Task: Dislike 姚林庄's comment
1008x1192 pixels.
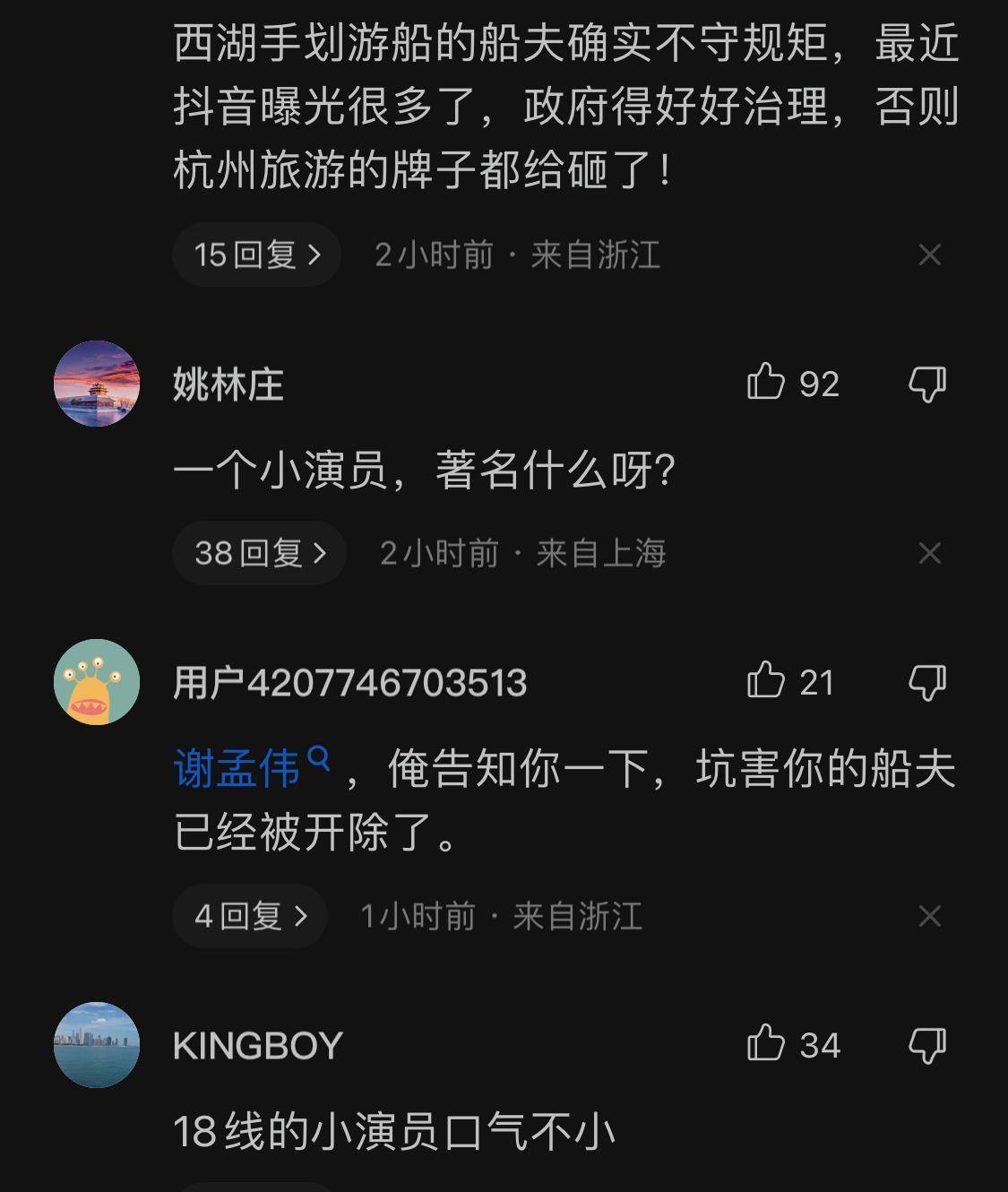Action: [x=926, y=384]
